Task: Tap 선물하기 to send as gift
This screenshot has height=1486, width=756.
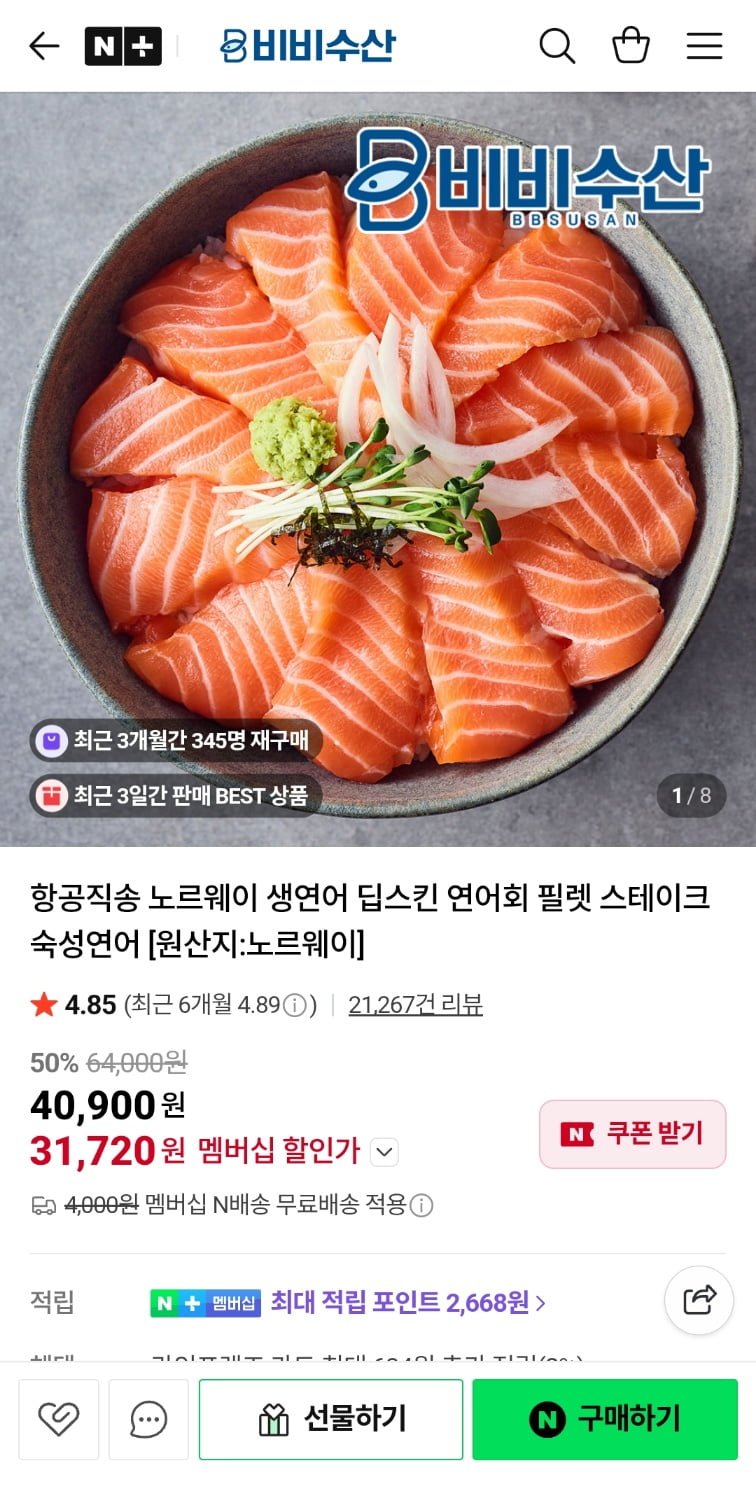Action: 331,1419
